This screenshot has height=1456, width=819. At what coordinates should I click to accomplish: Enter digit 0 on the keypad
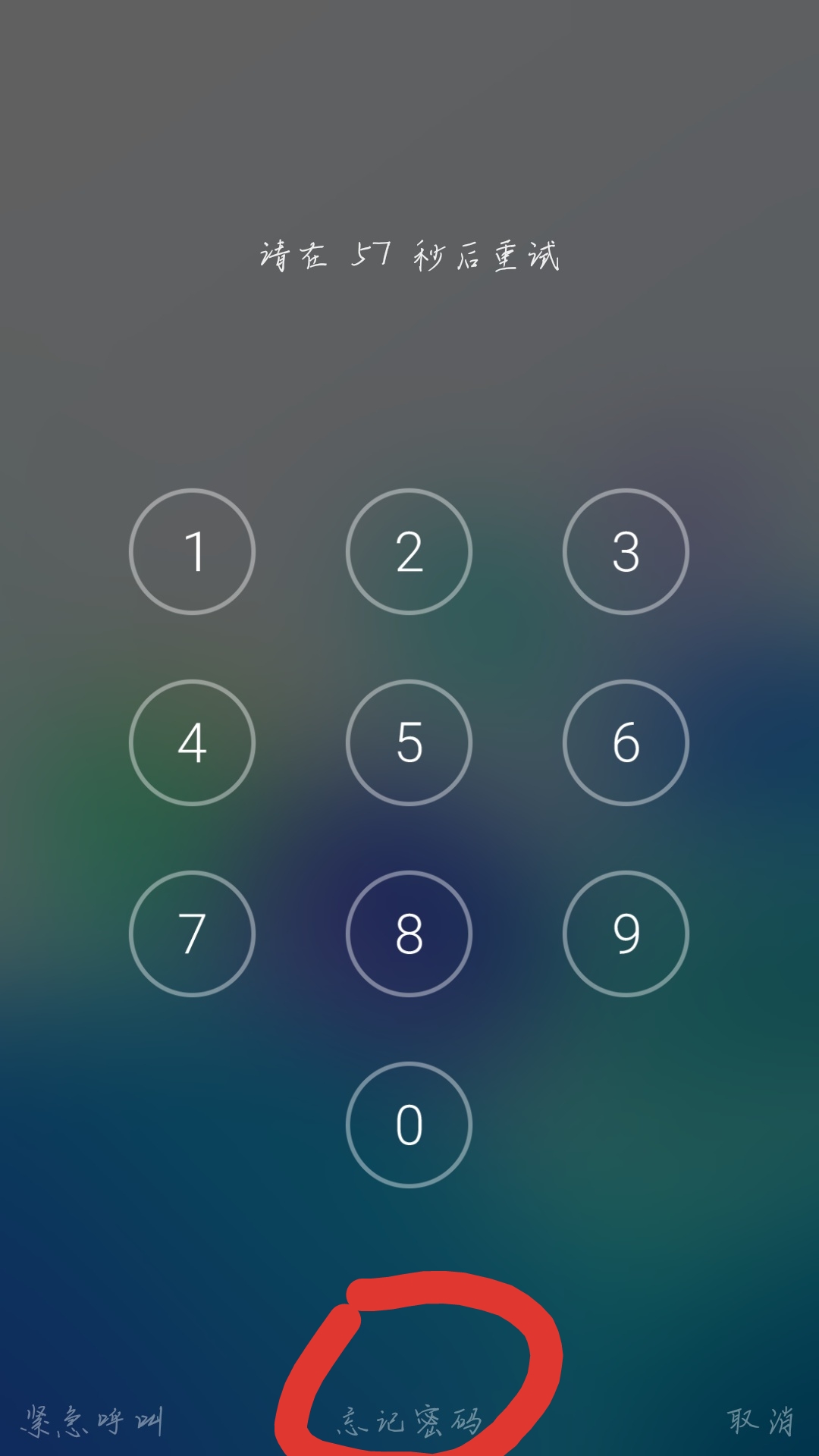(409, 1125)
